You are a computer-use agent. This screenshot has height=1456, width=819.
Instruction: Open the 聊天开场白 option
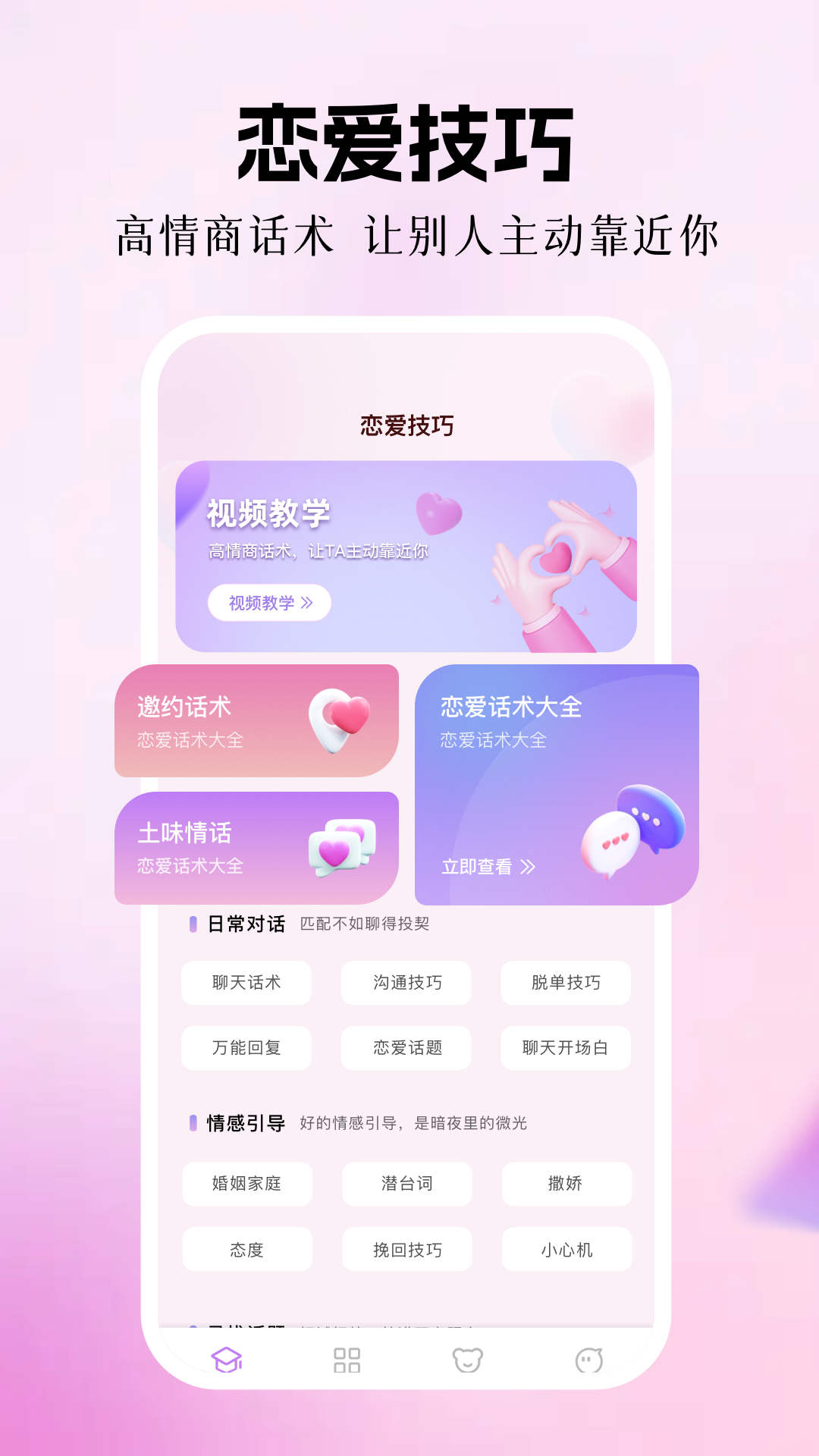566,1047
